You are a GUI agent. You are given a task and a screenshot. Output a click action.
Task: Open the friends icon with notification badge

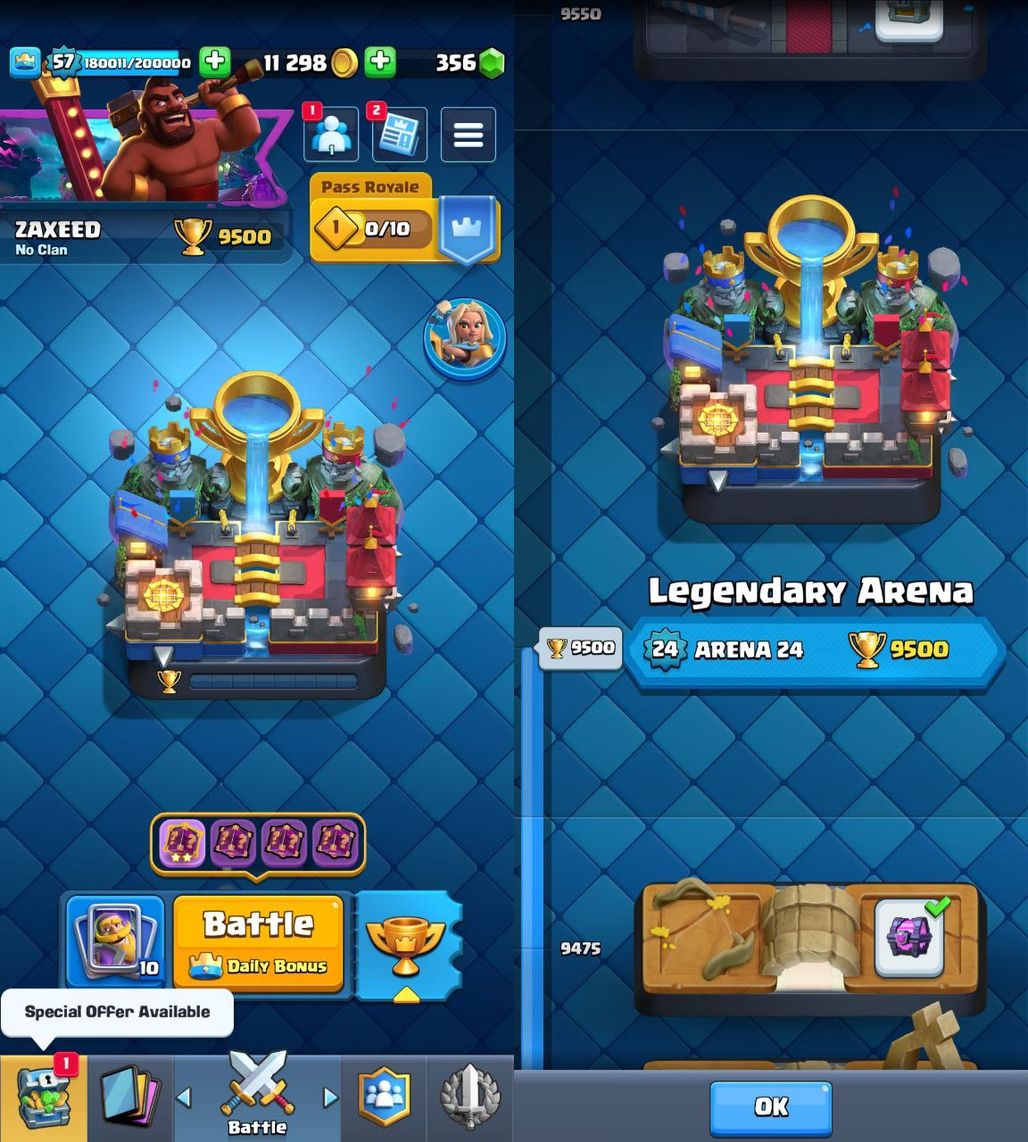[331, 135]
